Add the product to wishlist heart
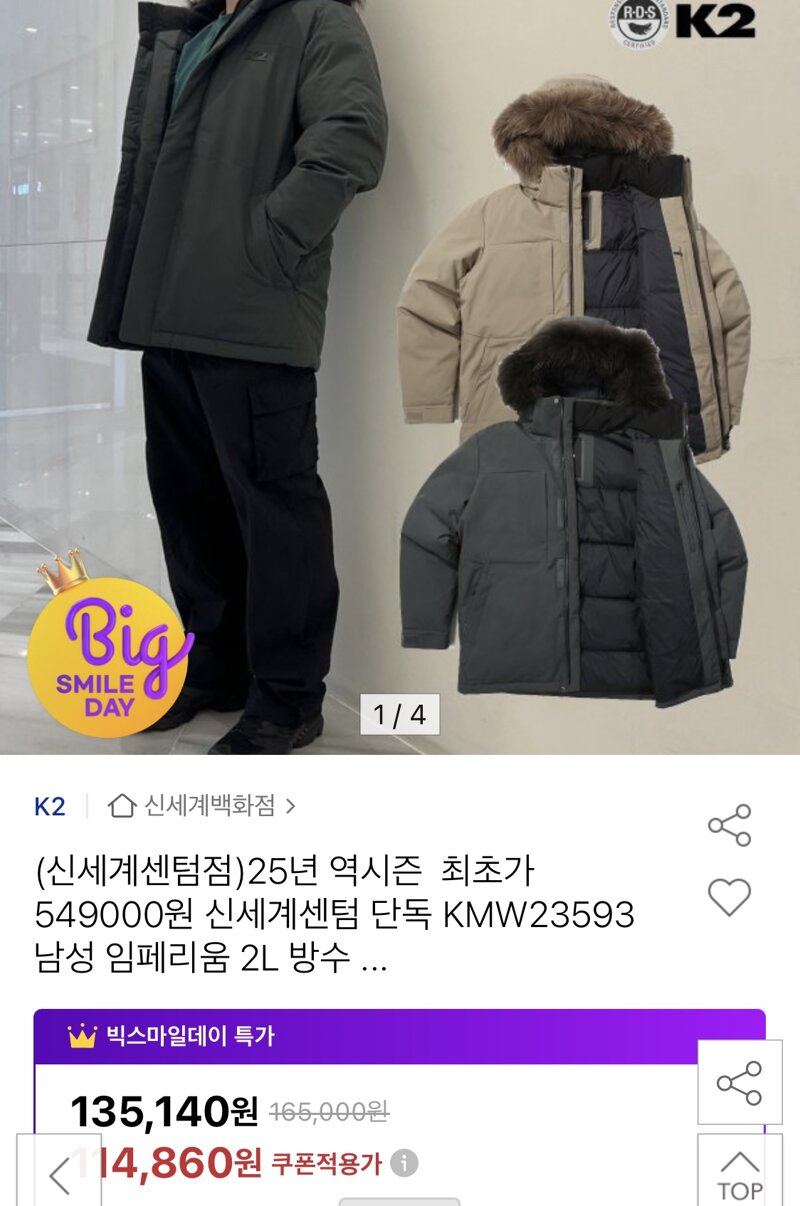The width and height of the screenshot is (800, 1206). (729, 897)
